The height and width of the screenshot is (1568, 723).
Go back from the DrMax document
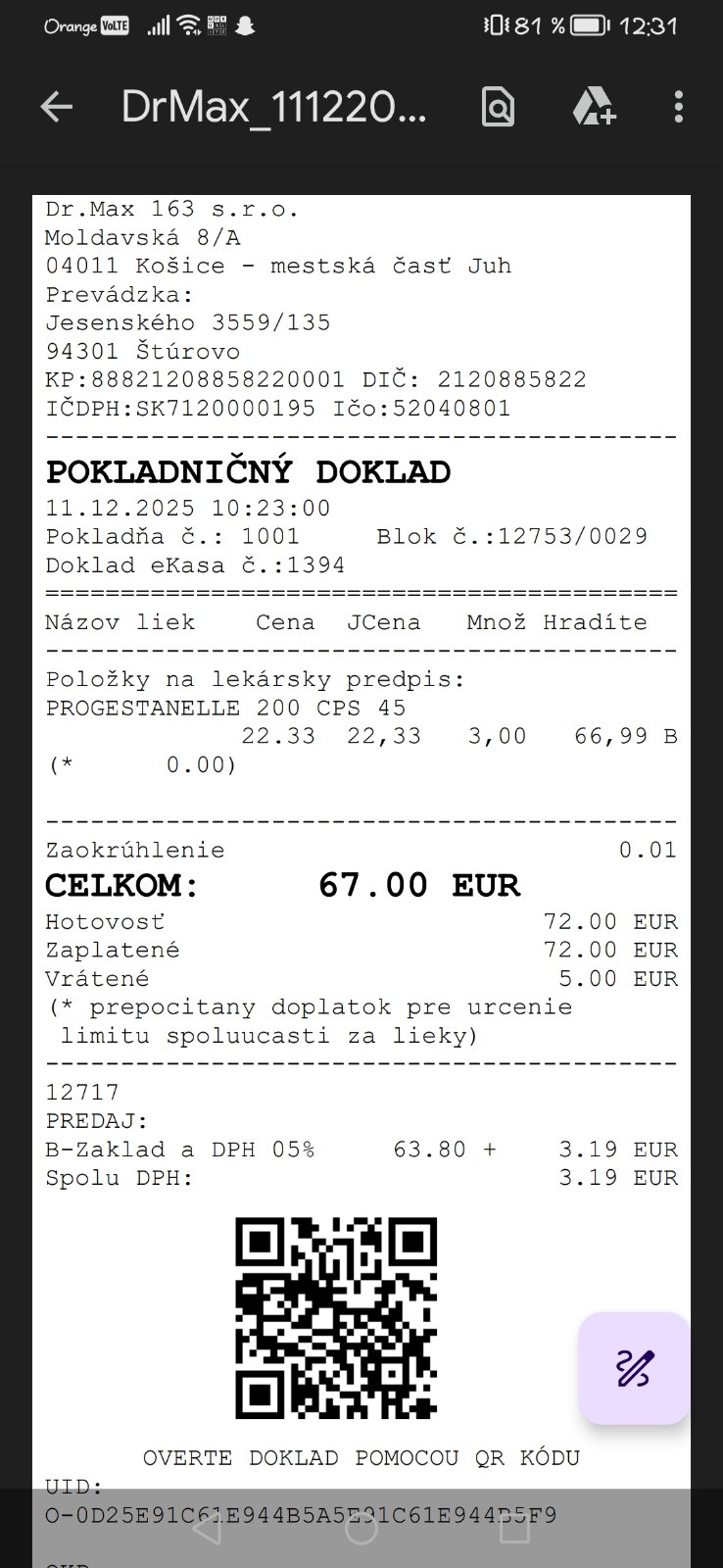(x=57, y=107)
